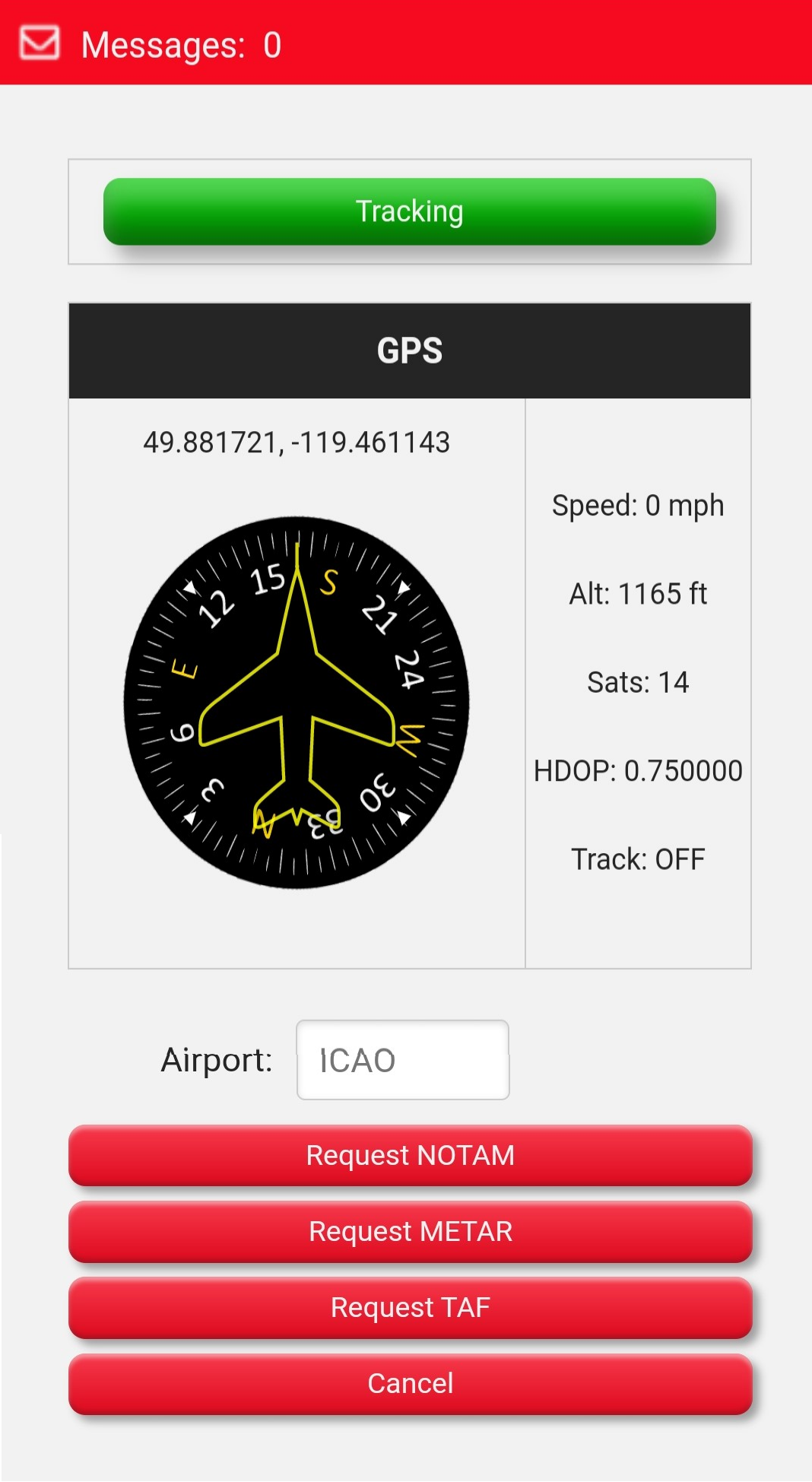
Task: Cancel the airport request
Action: coord(411,1383)
